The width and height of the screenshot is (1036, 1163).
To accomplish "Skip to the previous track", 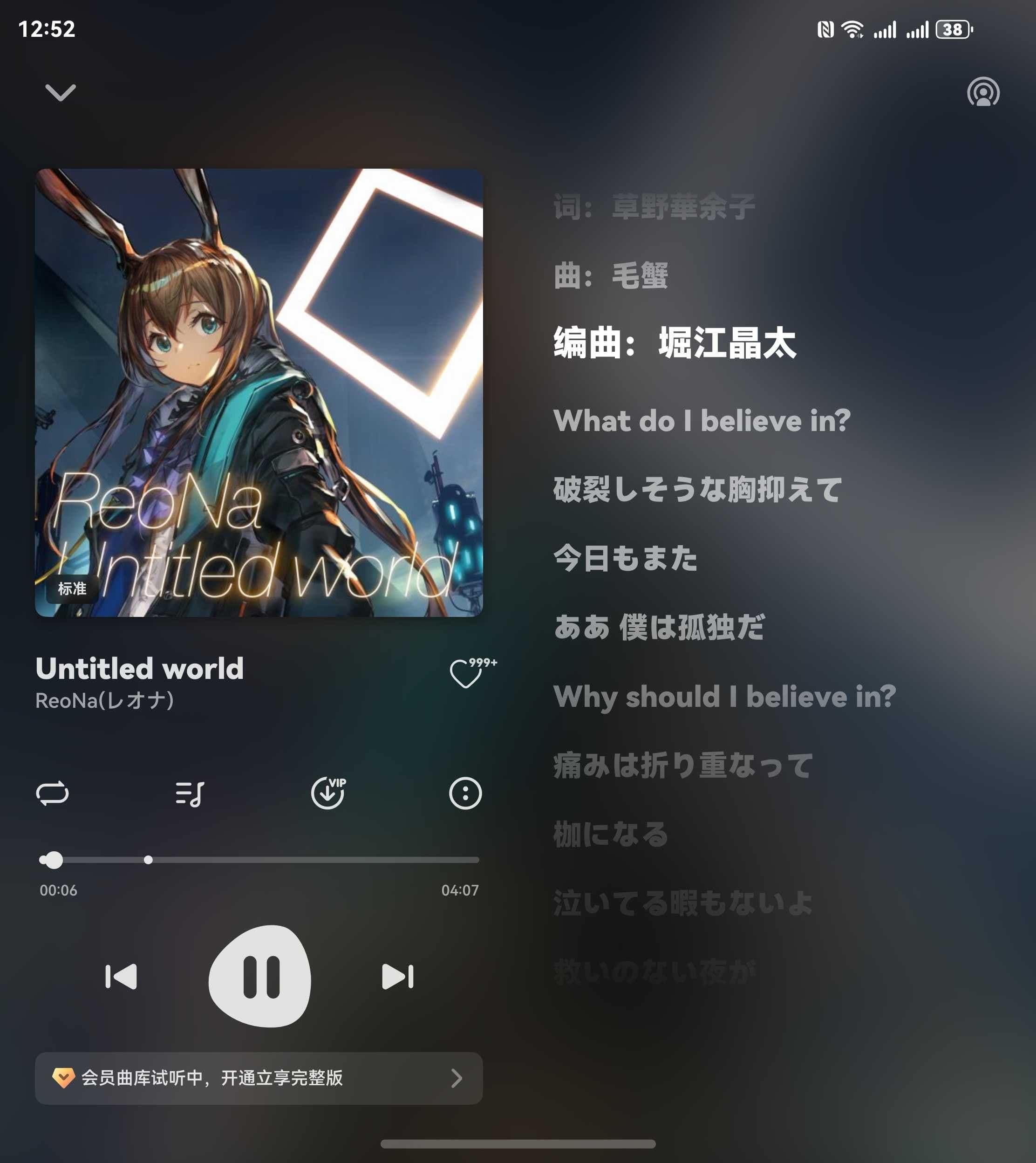I will coord(121,976).
